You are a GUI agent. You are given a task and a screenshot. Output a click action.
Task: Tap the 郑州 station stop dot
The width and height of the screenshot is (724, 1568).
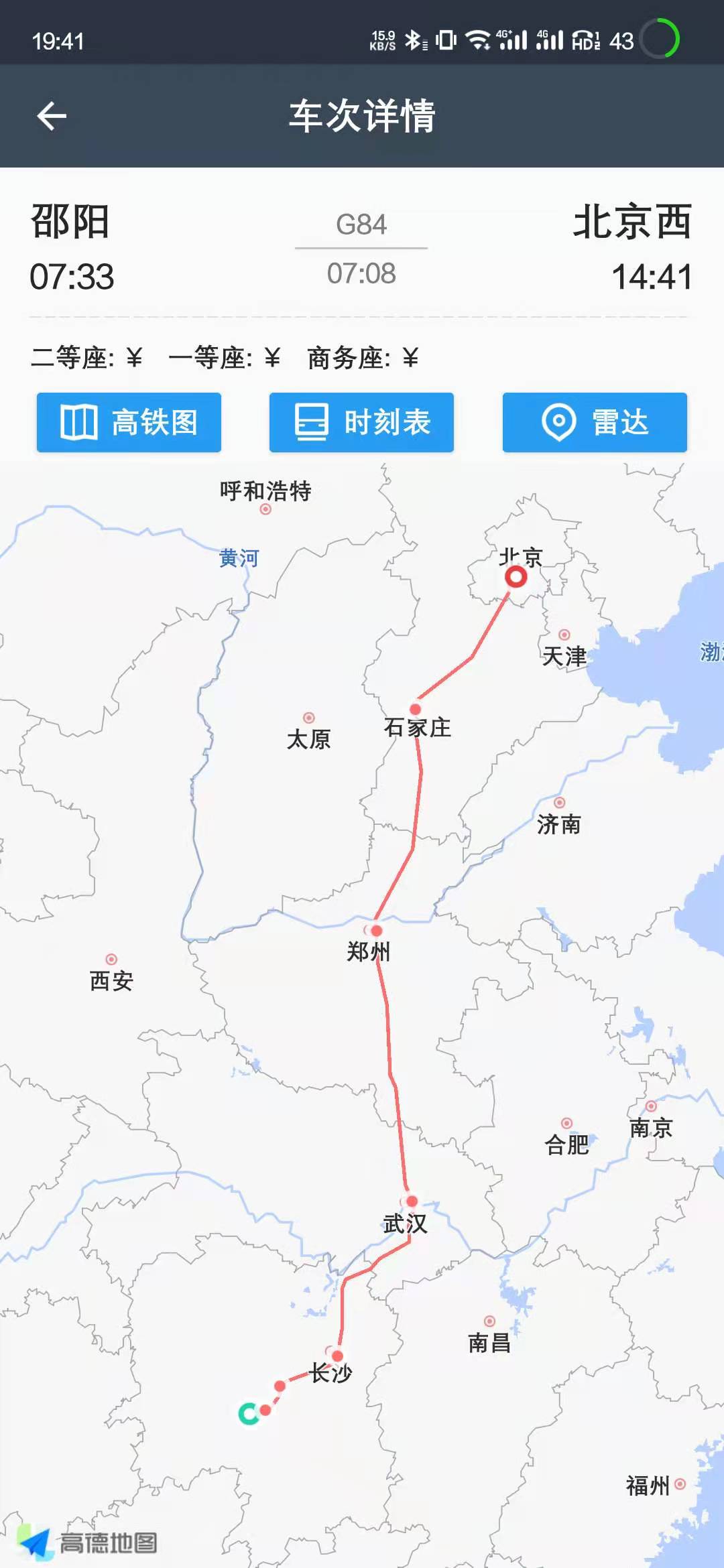pyautogui.click(x=376, y=929)
